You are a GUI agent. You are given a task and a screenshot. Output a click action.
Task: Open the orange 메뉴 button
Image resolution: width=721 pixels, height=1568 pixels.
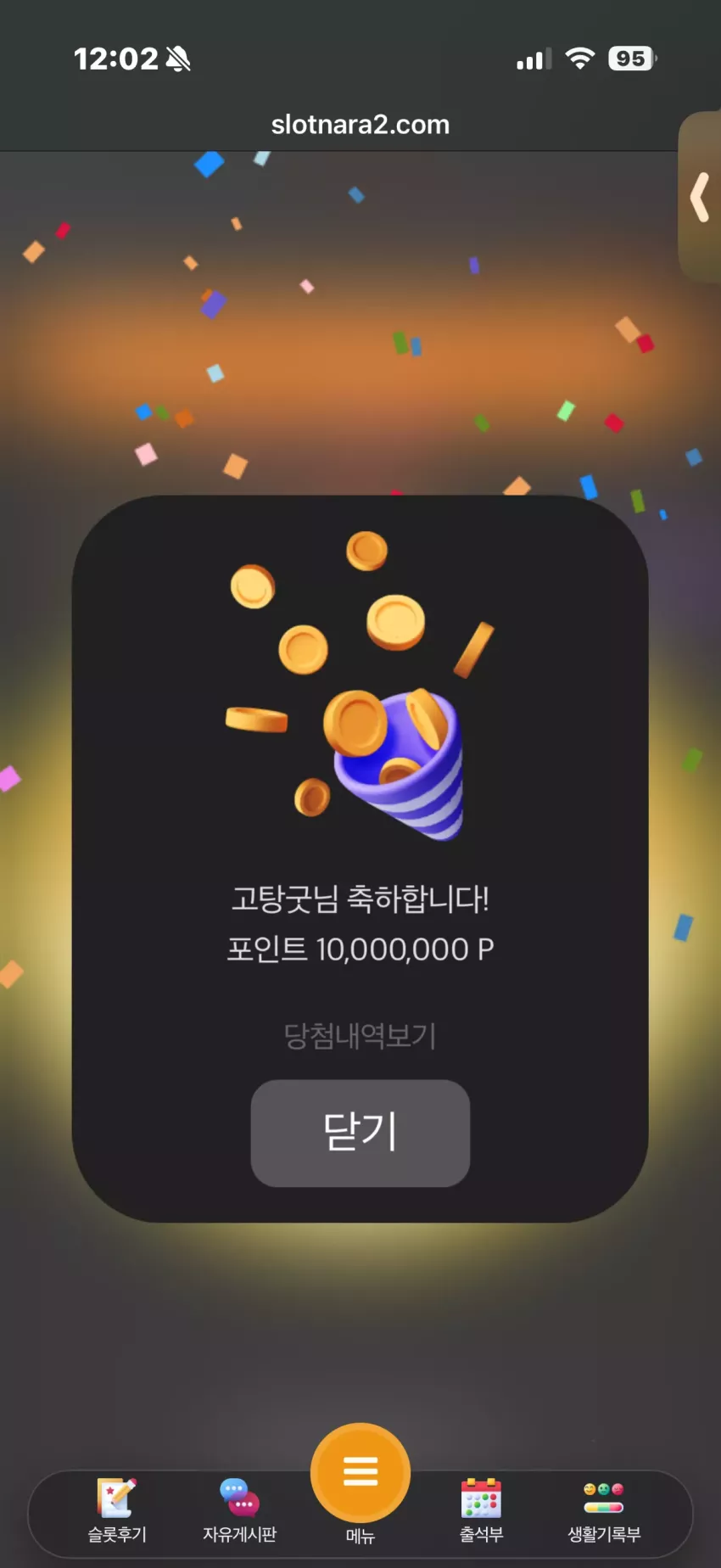[x=360, y=1473]
